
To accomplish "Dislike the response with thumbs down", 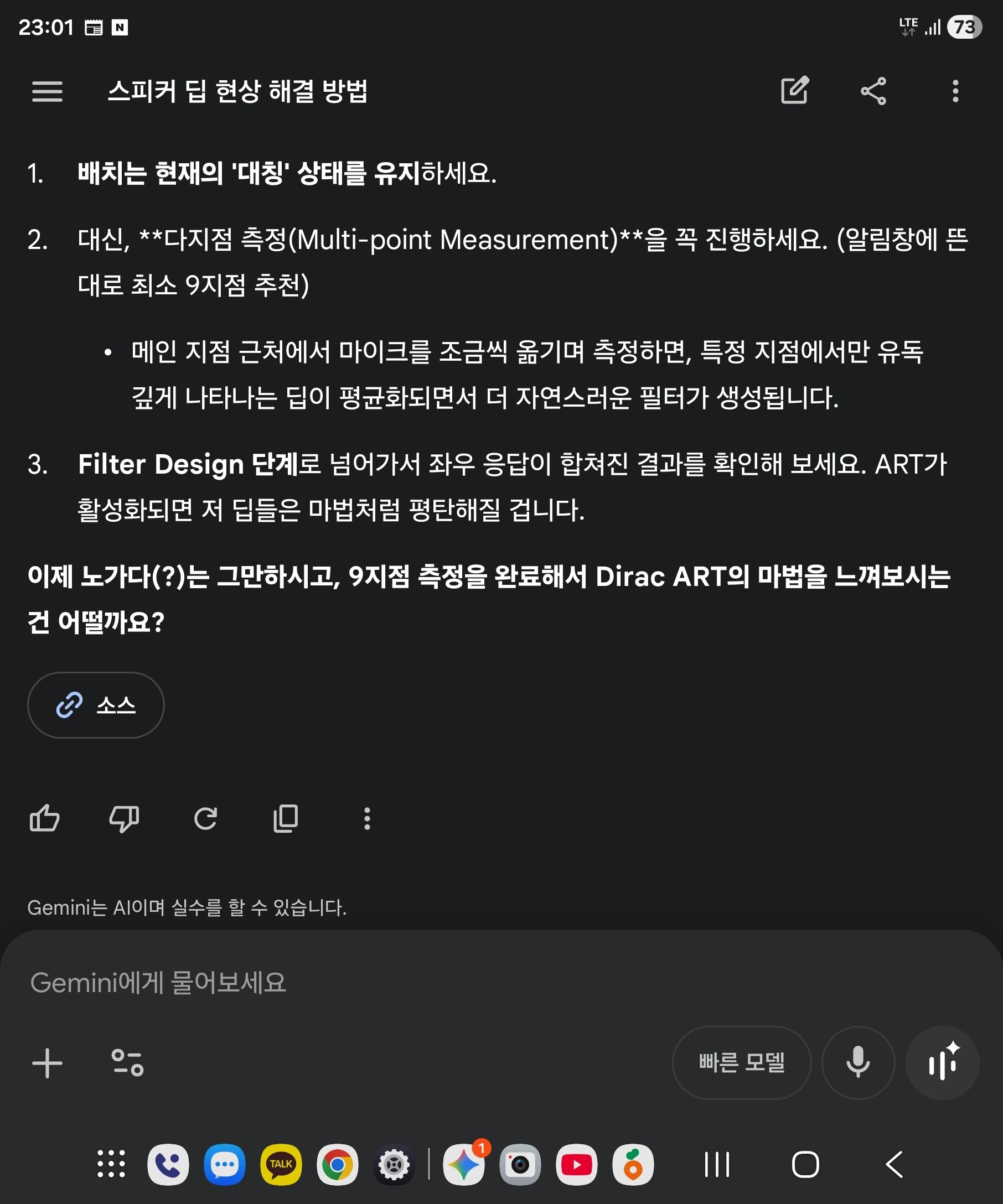I will pos(125,818).
